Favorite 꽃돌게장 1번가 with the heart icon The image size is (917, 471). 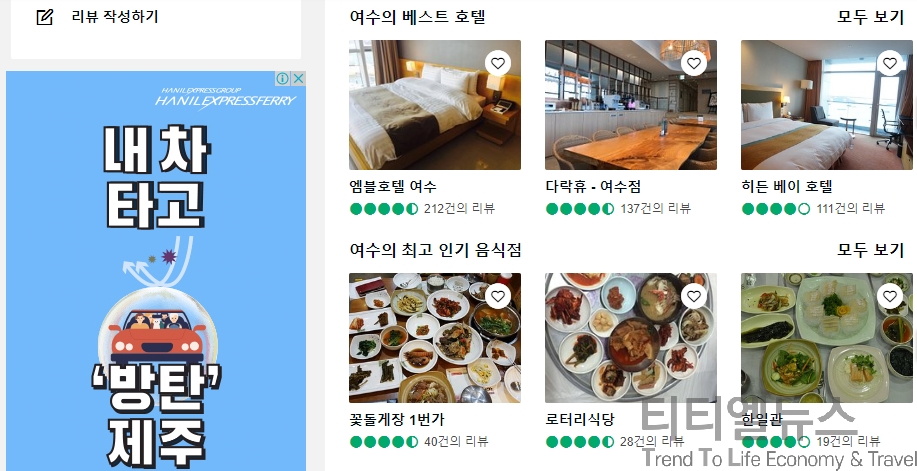(498, 296)
